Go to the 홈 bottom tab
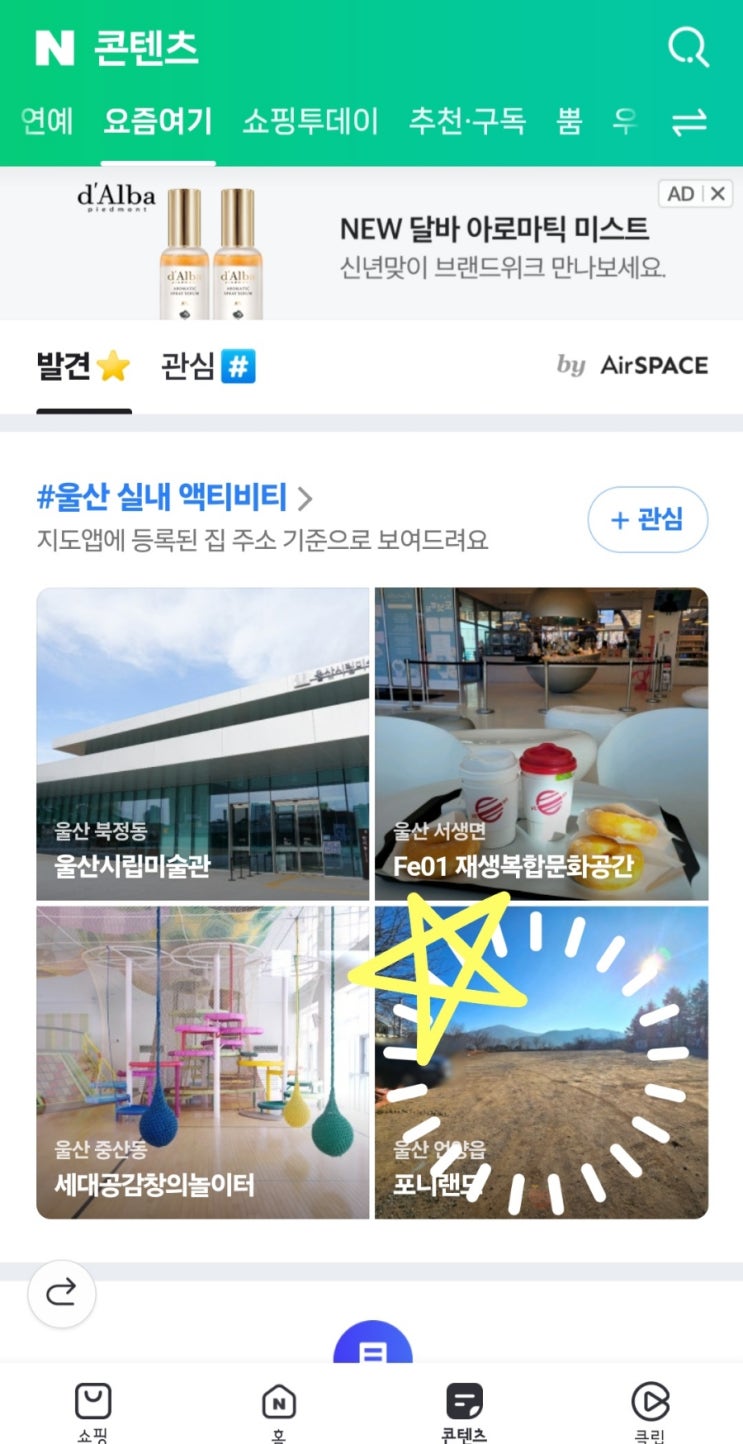Viewport: 743px width, 1444px height. click(278, 1412)
